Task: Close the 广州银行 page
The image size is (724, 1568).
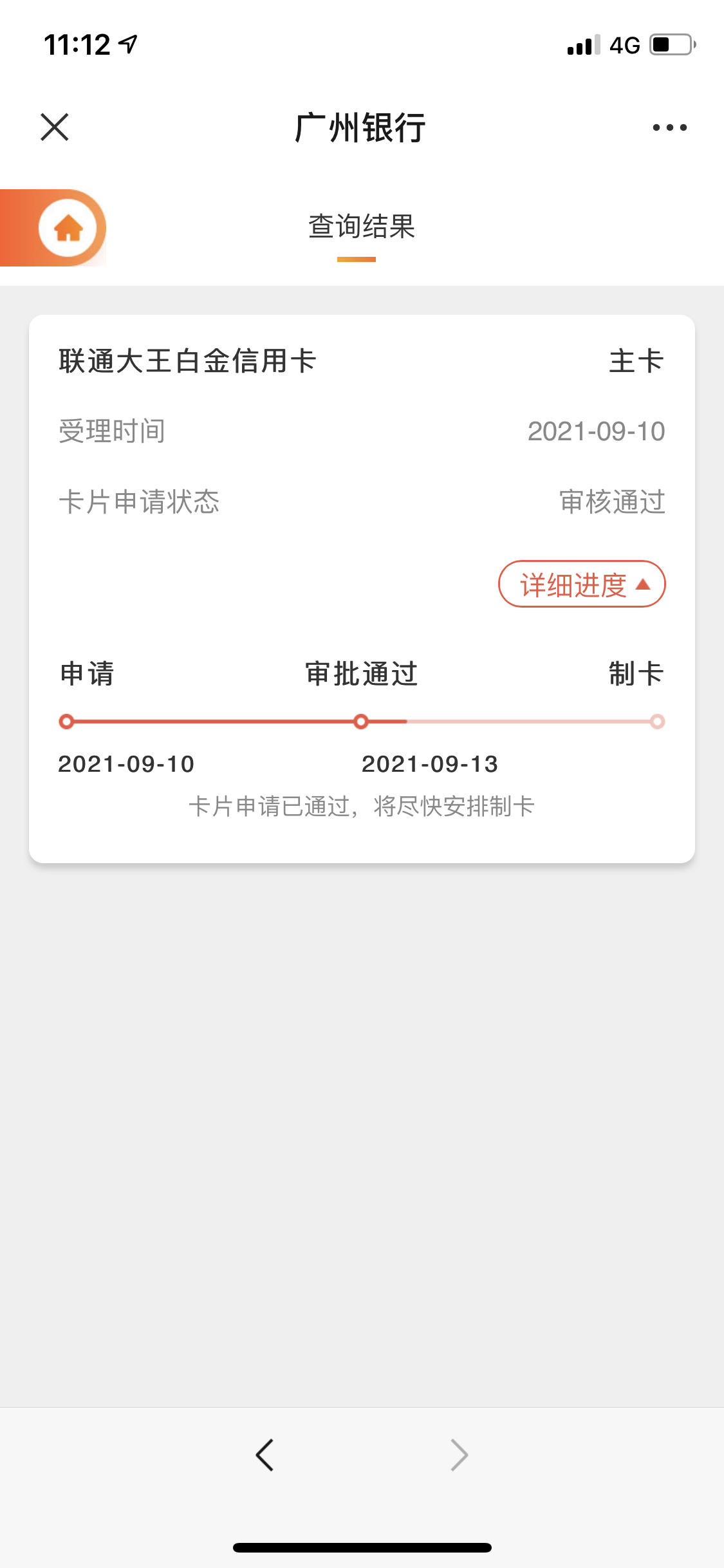Action: click(x=55, y=127)
